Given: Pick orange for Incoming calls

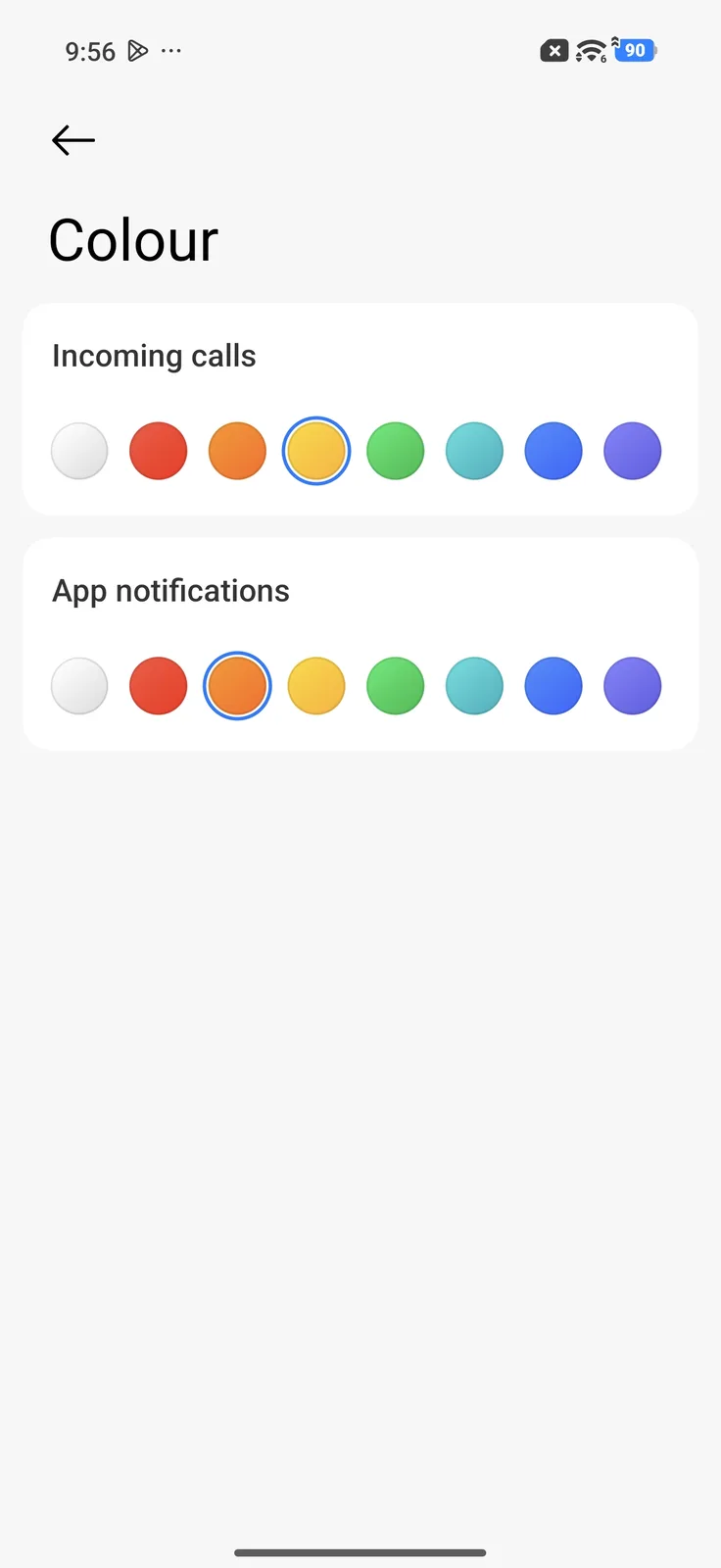Looking at the screenshot, I should (x=237, y=451).
